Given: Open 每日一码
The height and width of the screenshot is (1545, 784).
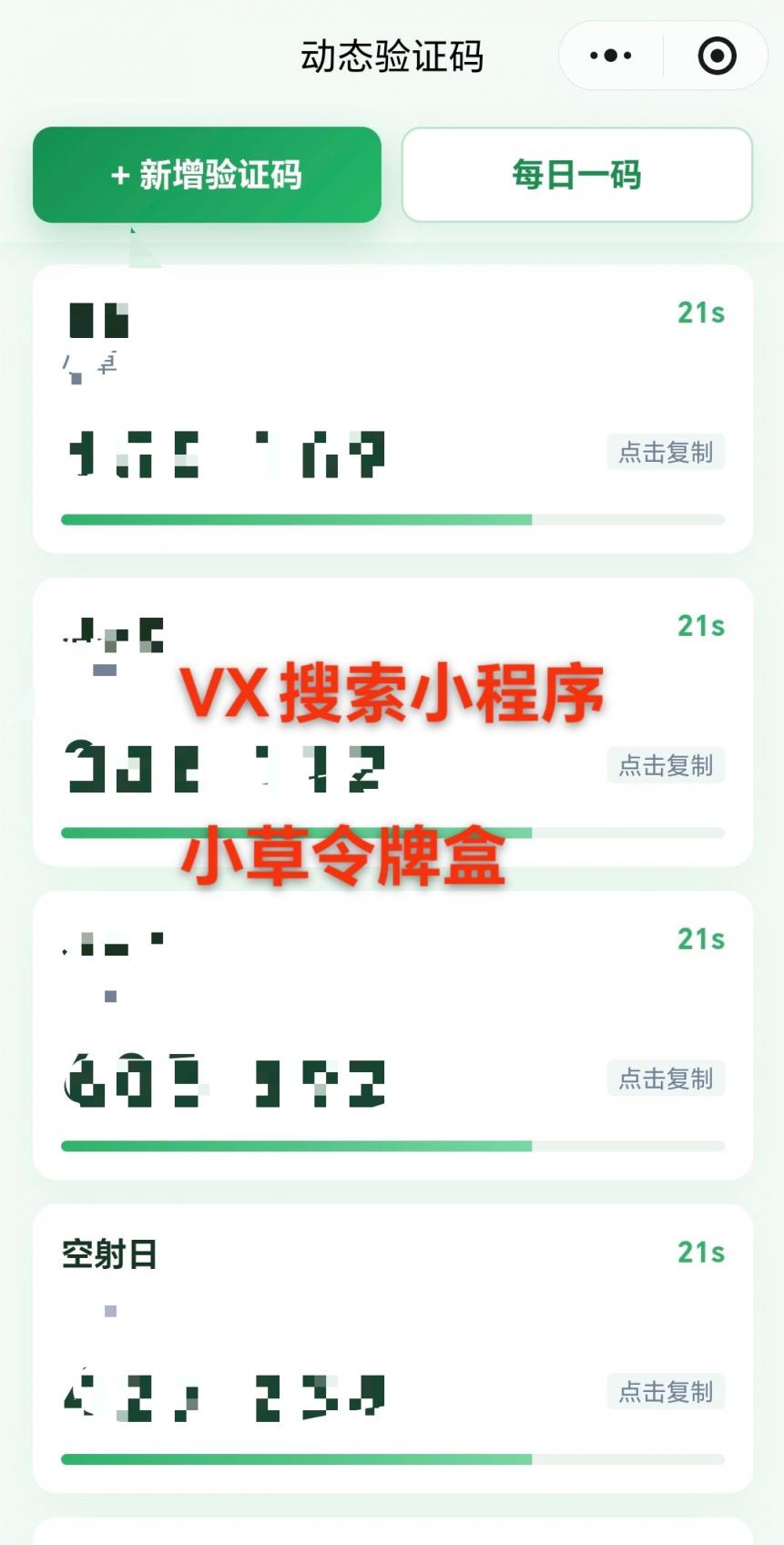Looking at the screenshot, I should [576, 175].
